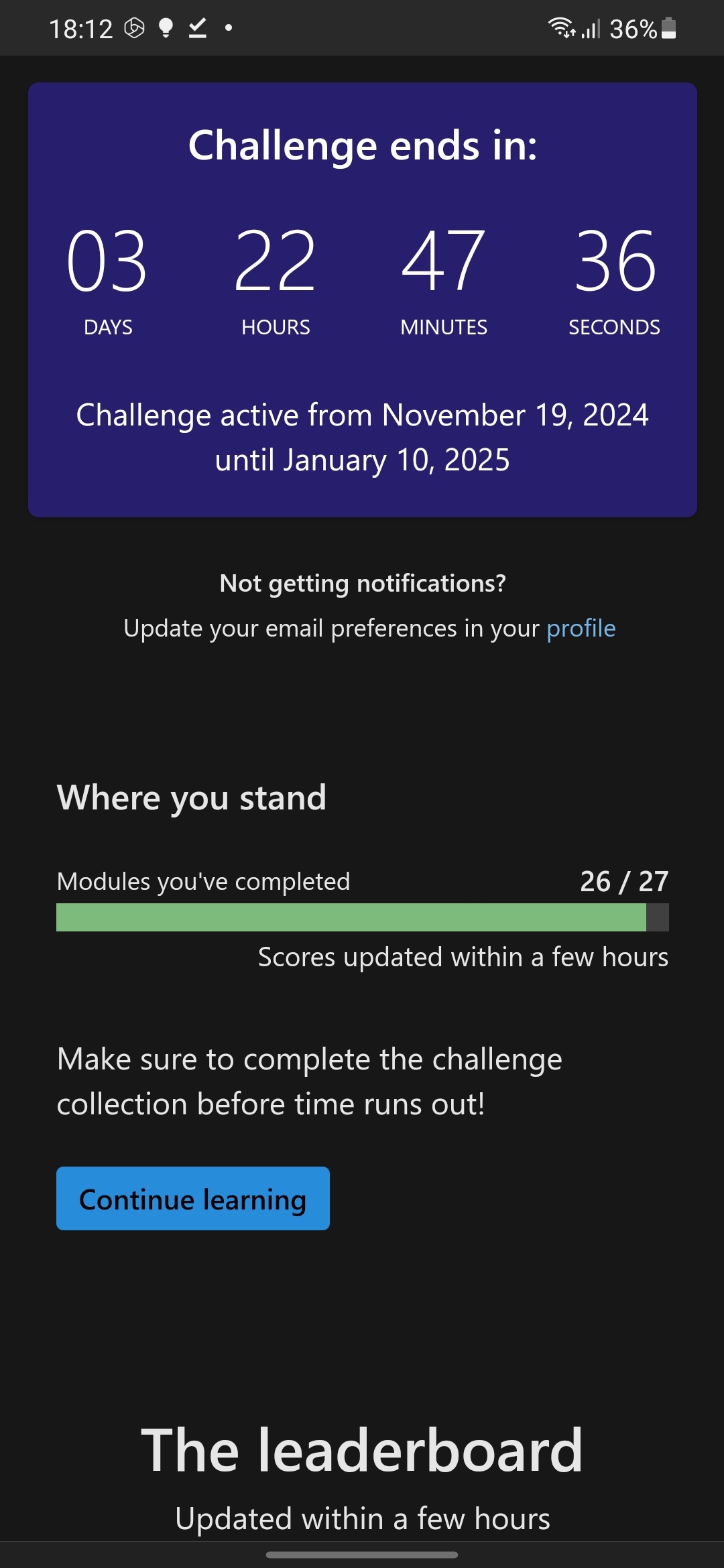Tap the Continue learning button
Image resolution: width=724 pixels, height=1568 pixels.
tap(193, 1198)
